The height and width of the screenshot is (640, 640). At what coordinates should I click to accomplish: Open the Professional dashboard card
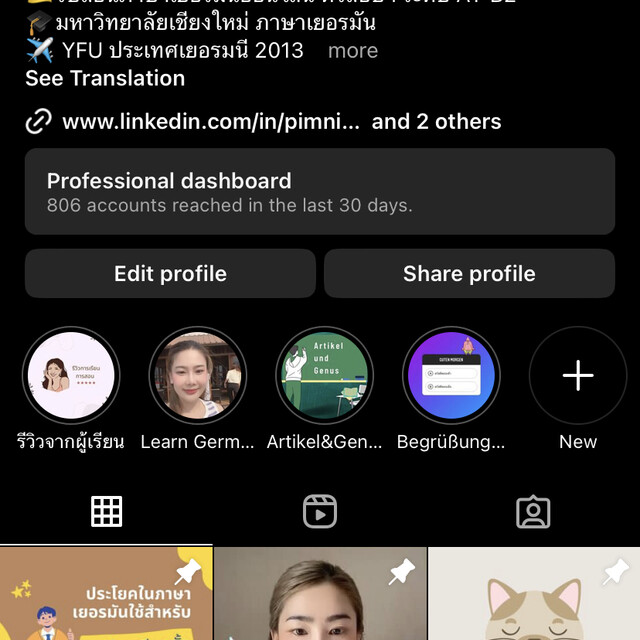pyautogui.click(x=319, y=192)
